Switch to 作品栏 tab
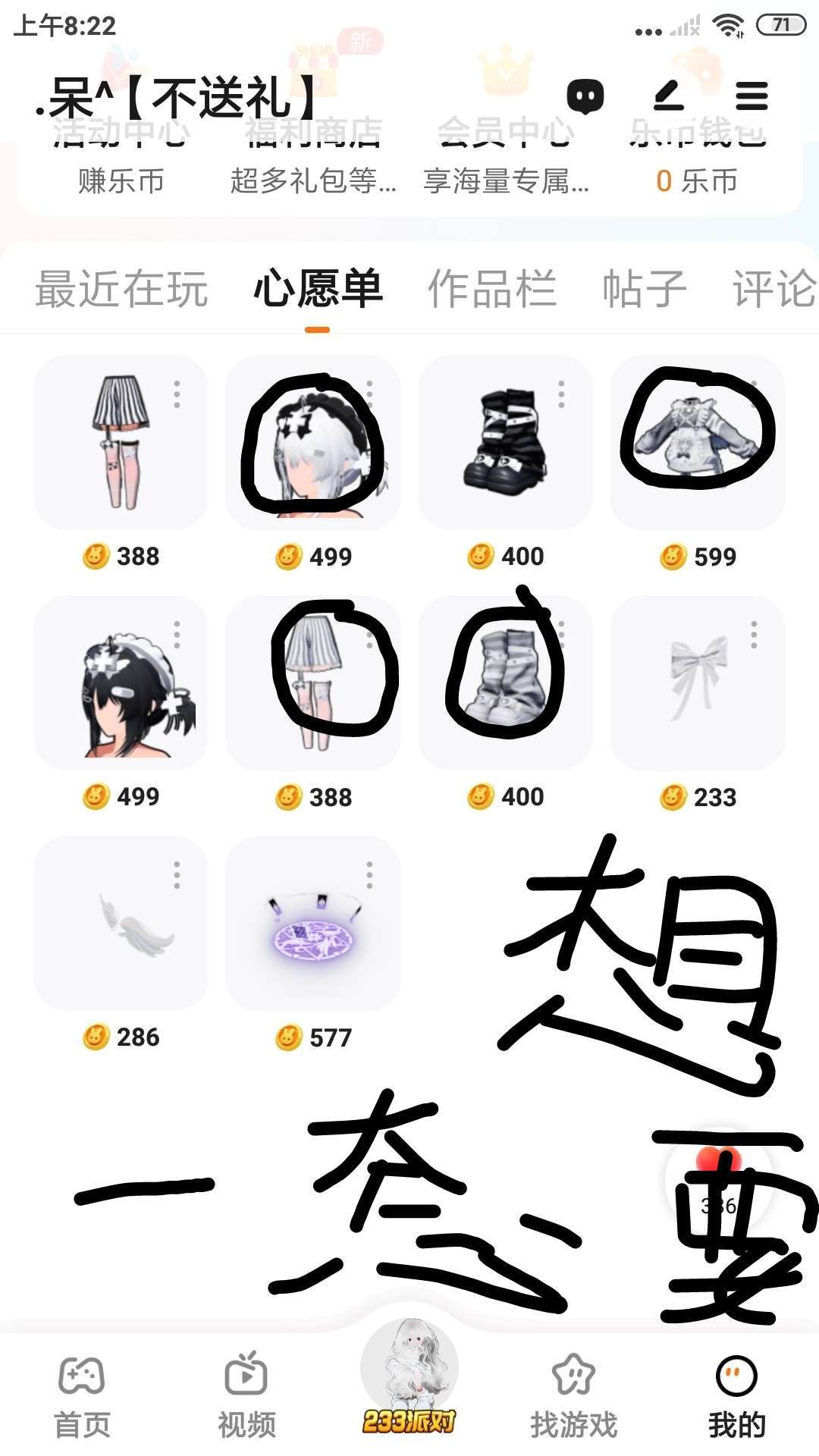 pyautogui.click(x=492, y=289)
